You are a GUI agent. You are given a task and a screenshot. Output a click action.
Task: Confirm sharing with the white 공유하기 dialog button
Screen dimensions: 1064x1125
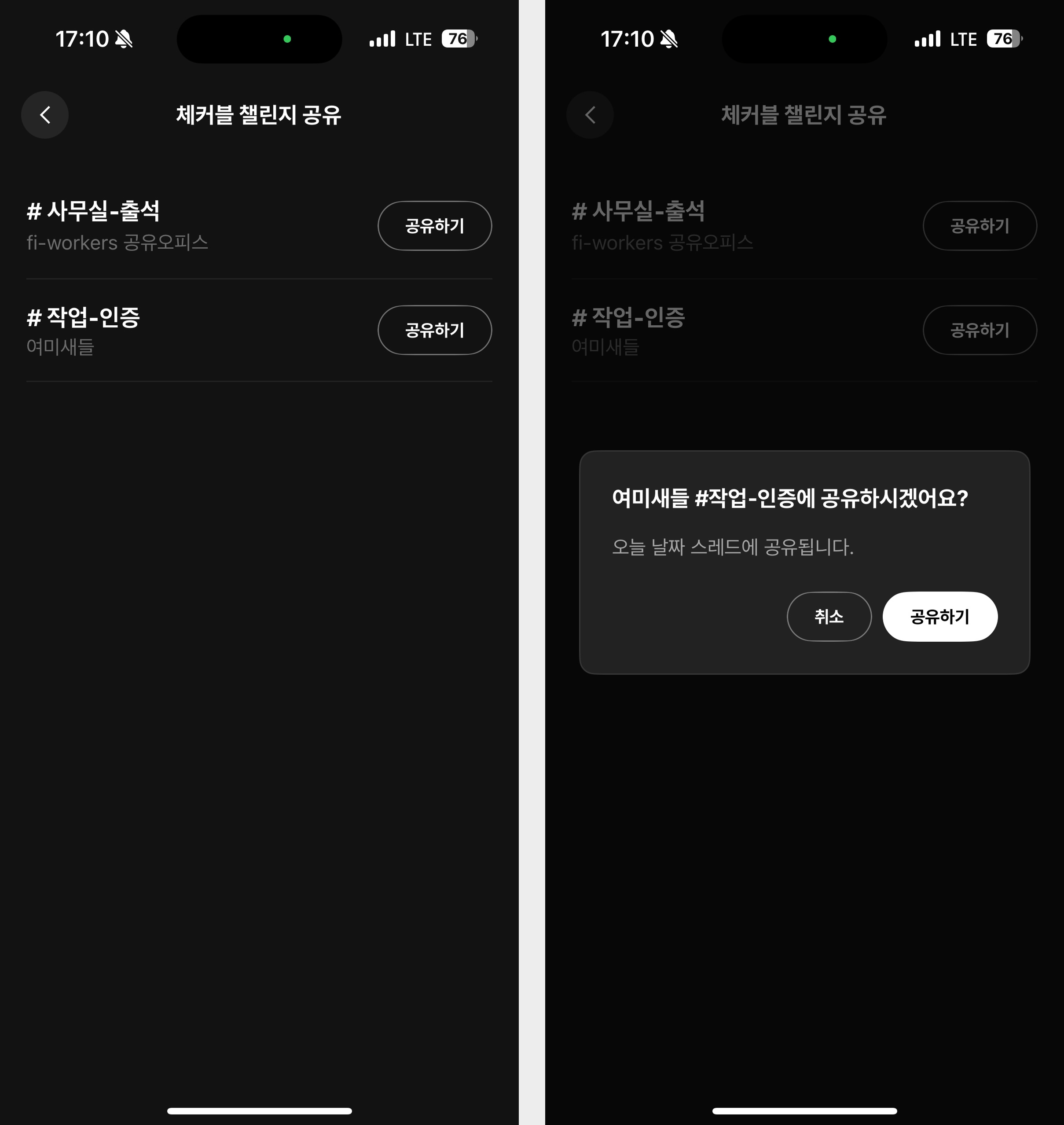(x=940, y=617)
